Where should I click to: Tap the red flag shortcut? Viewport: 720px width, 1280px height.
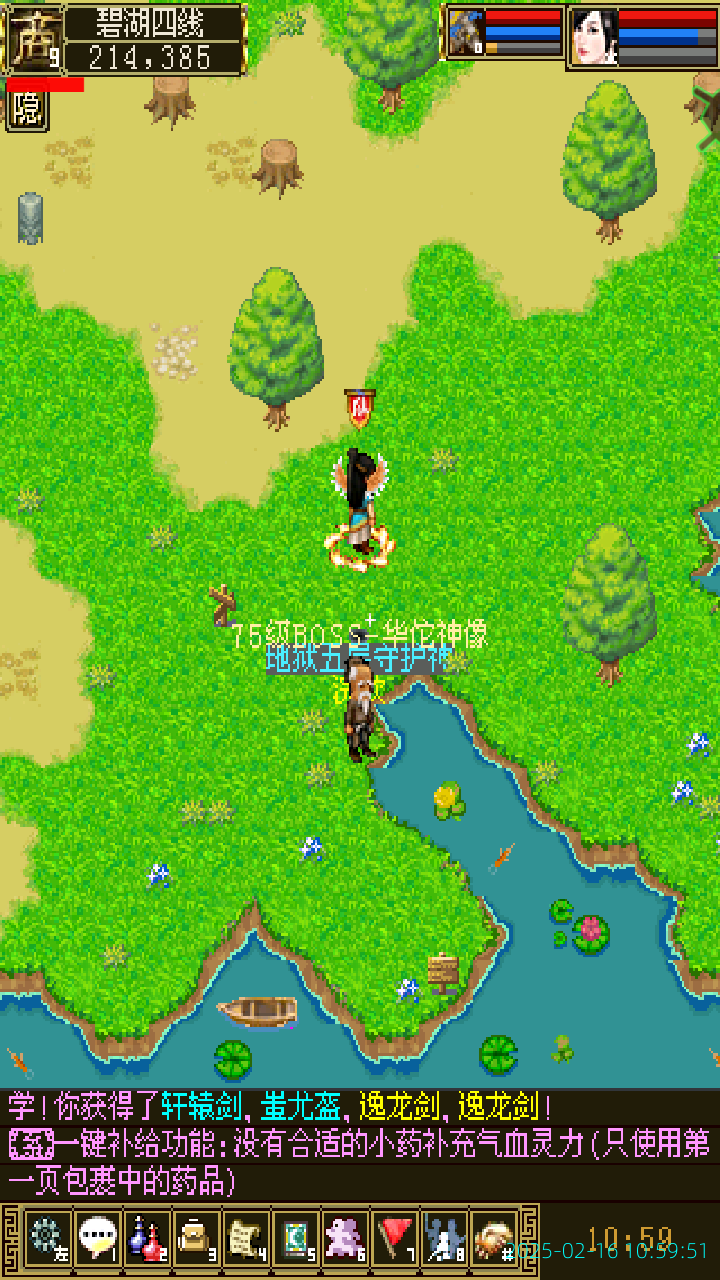(396, 1240)
